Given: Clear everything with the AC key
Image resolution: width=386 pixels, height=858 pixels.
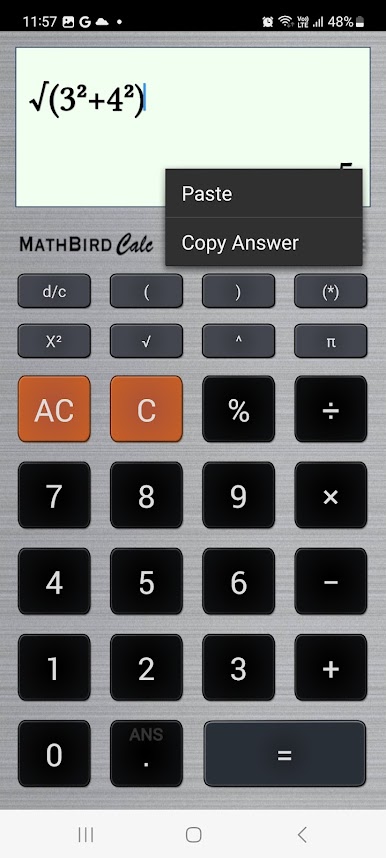Looking at the screenshot, I should (x=54, y=409).
